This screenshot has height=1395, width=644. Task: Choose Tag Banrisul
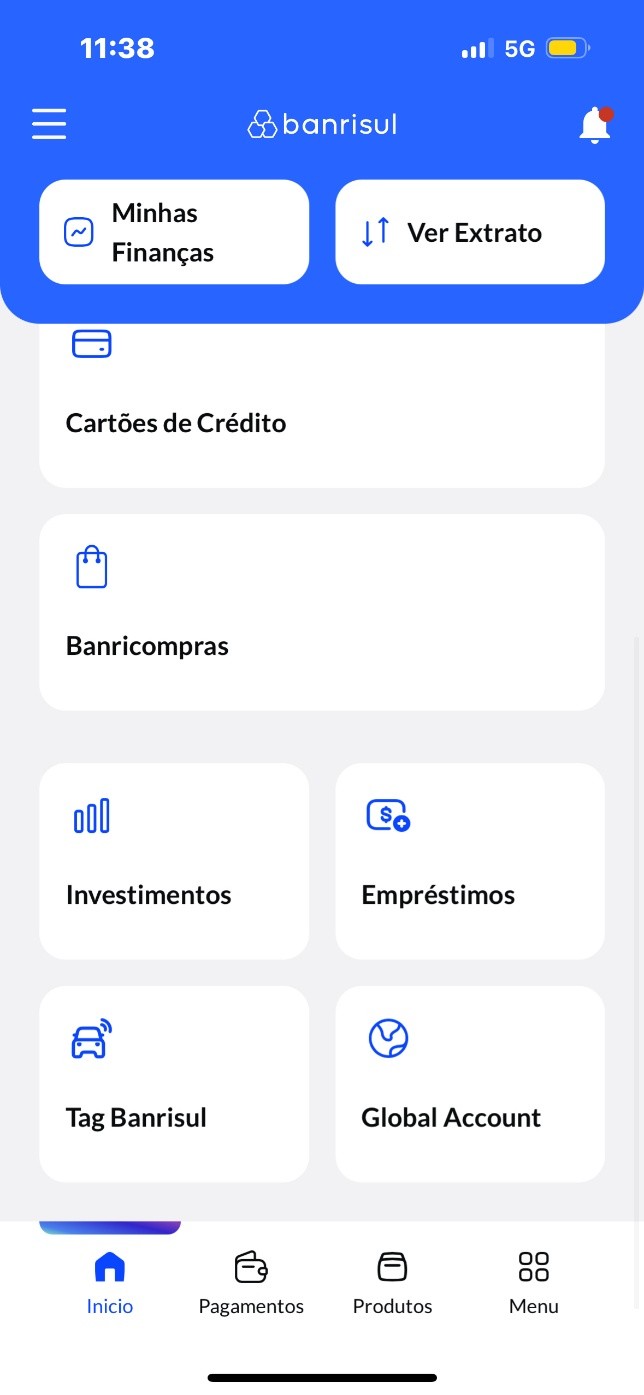coord(174,1084)
